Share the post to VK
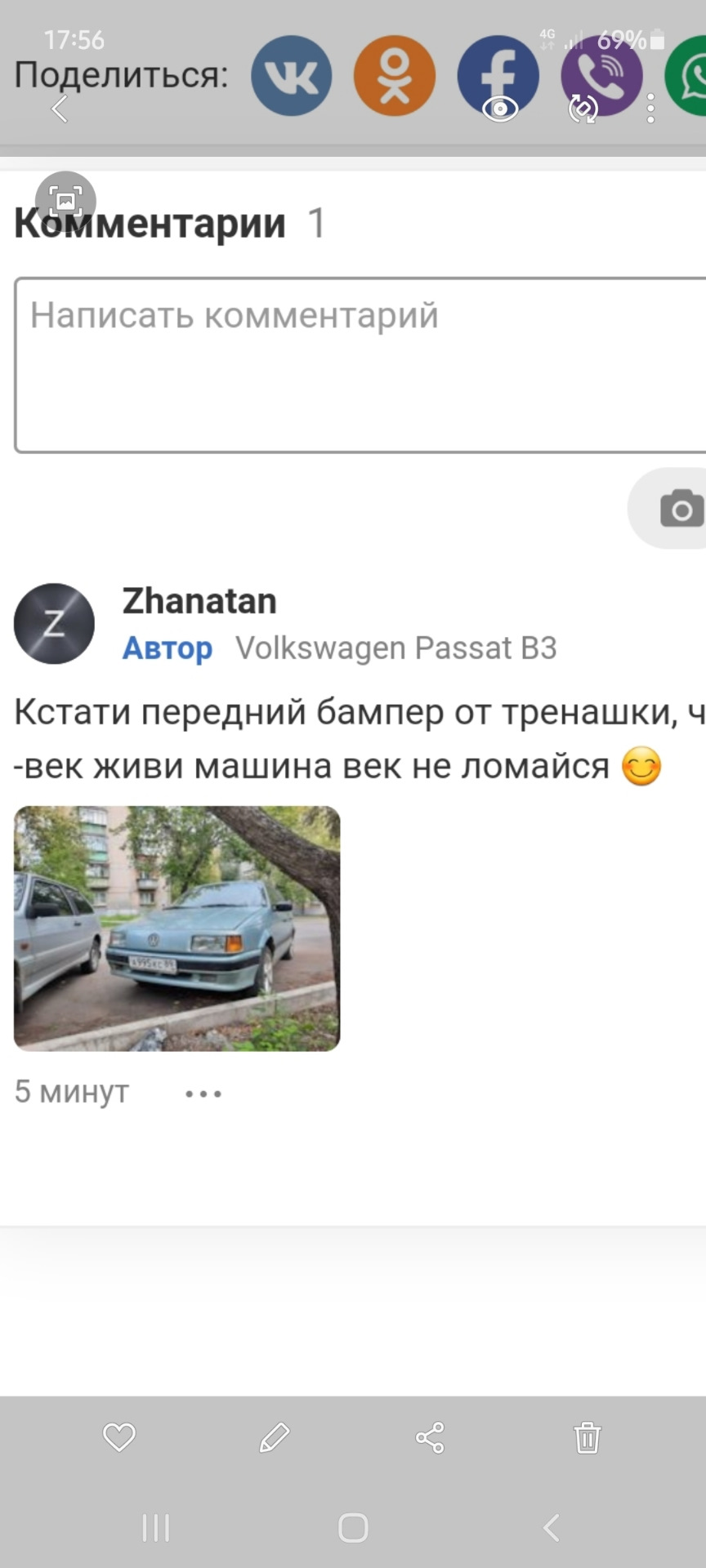706x1568 pixels. tap(293, 74)
